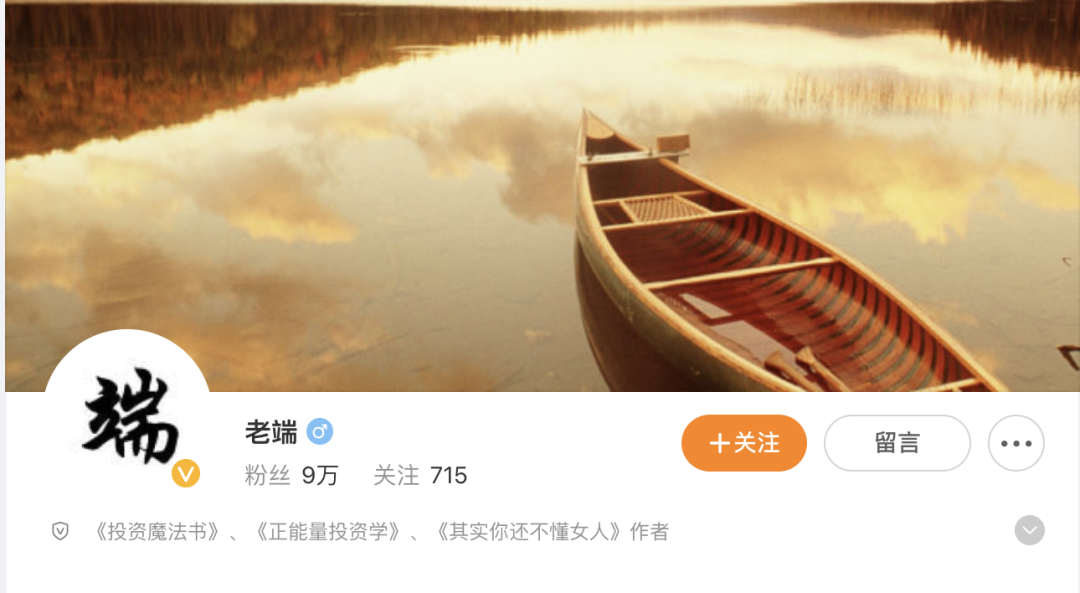The height and width of the screenshot is (593, 1080).
Task: Tap the 留言 message button
Action: 897,443
